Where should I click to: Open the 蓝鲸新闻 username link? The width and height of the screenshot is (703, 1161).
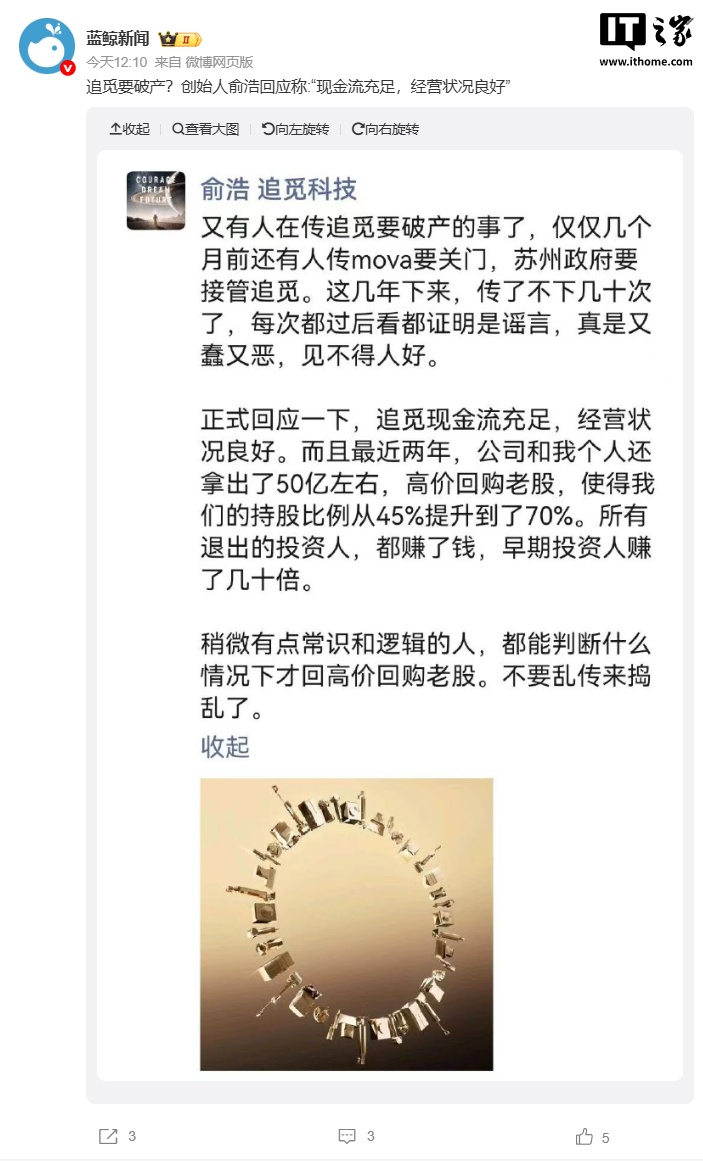point(117,38)
